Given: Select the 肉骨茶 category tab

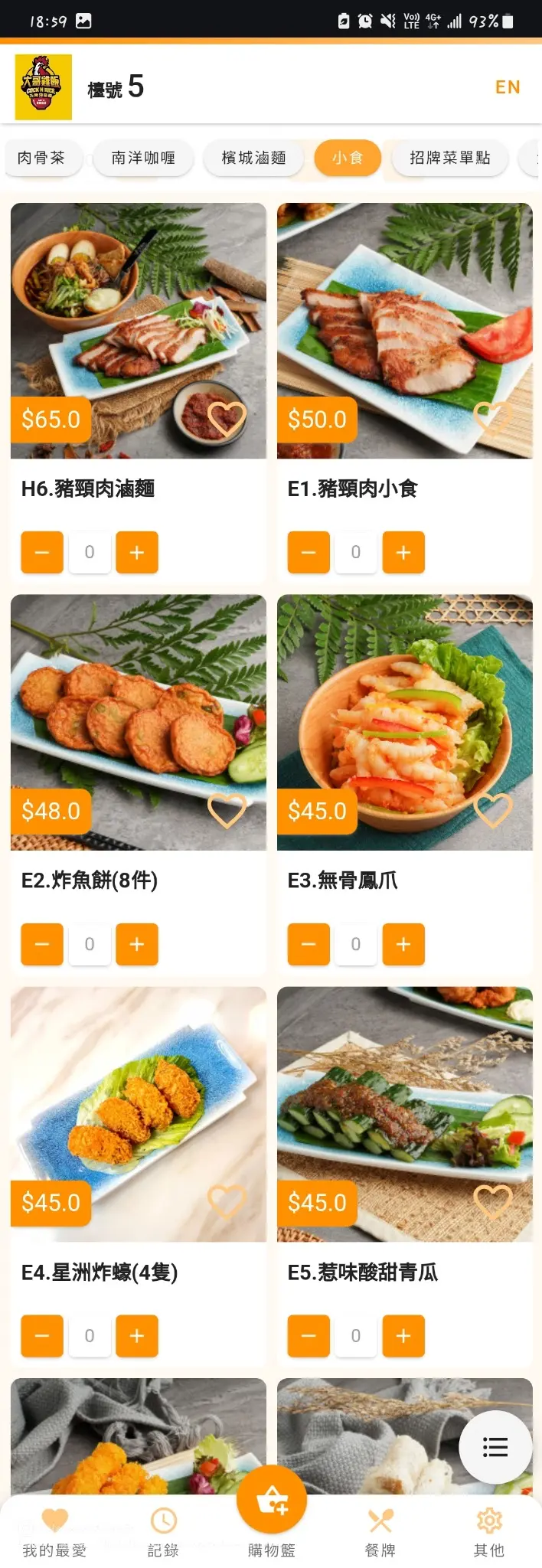Looking at the screenshot, I should [x=41, y=158].
